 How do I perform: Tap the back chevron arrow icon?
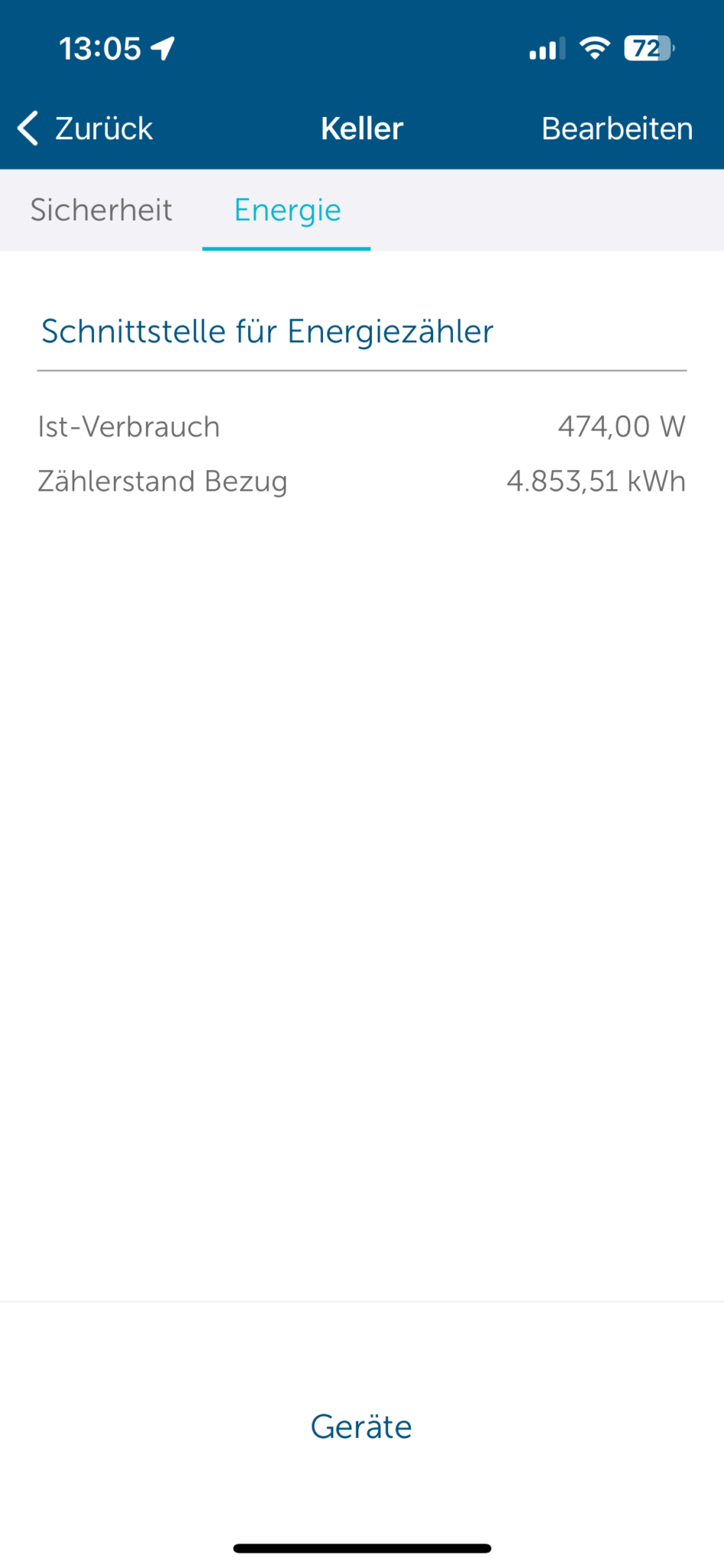tap(27, 128)
